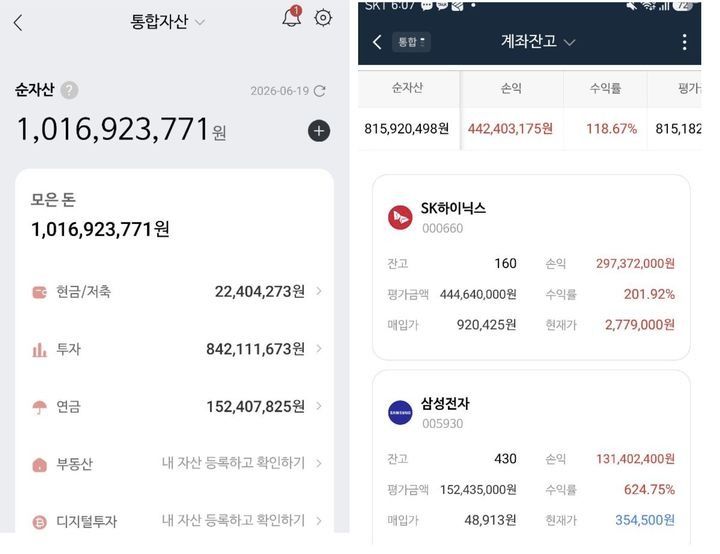The width and height of the screenshot is (720, 554).
Task: Open the three-dot overflow menu
Action: pyautogui.click(x=684, y=42)
